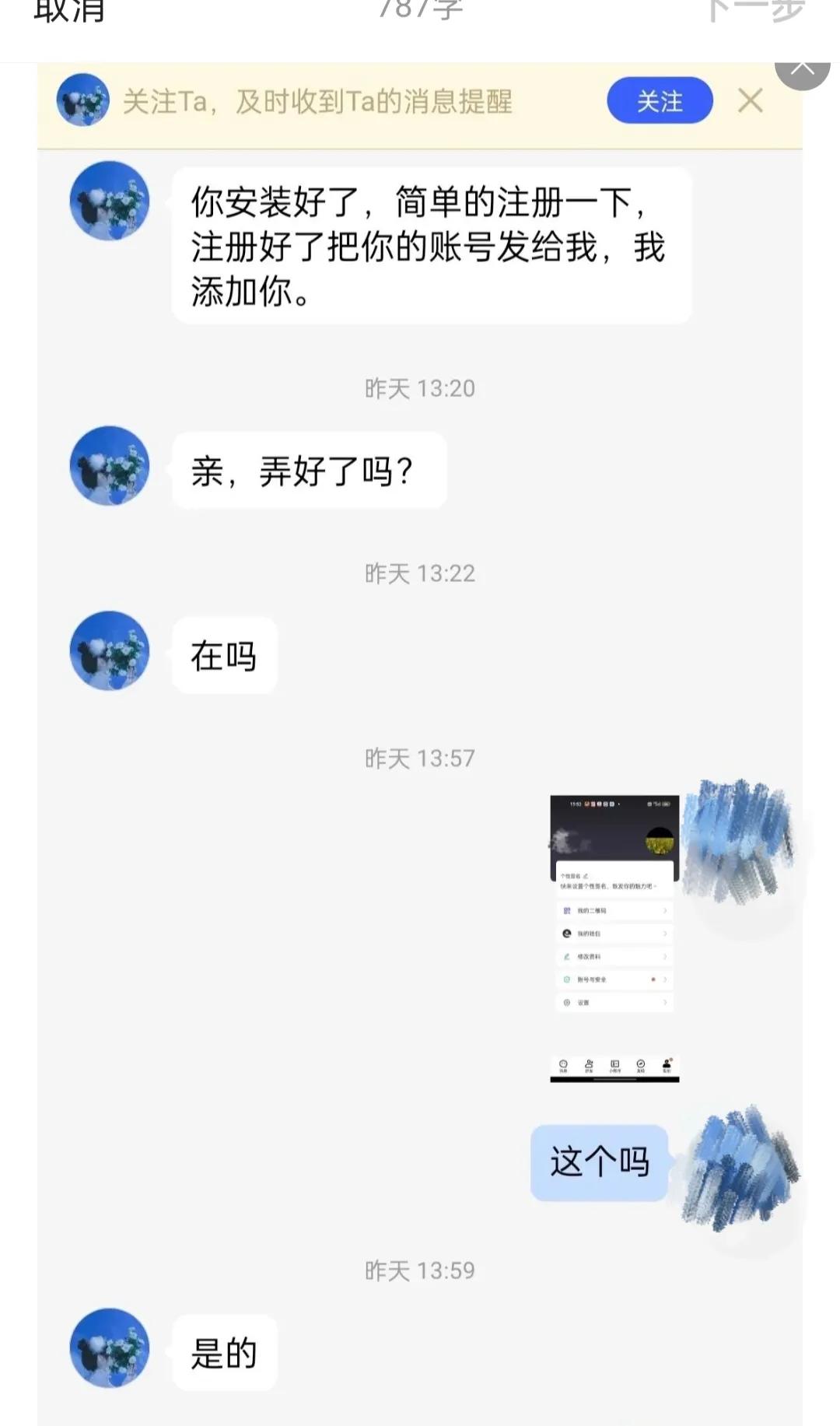Viewport: 840px width, 1426px height.
Task: Open the Discover compass icon at the bottom
Action: (640, 1063)
